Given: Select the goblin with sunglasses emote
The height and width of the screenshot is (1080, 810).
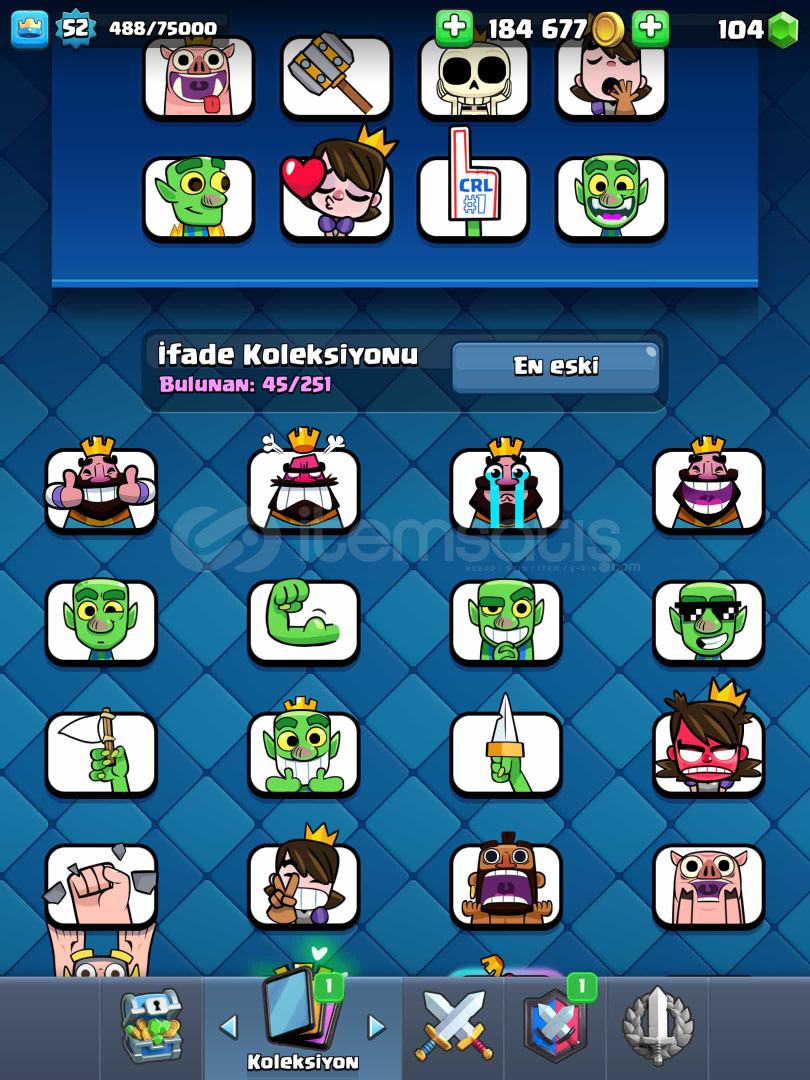Looking at the screenshot, I should [708, 621].
